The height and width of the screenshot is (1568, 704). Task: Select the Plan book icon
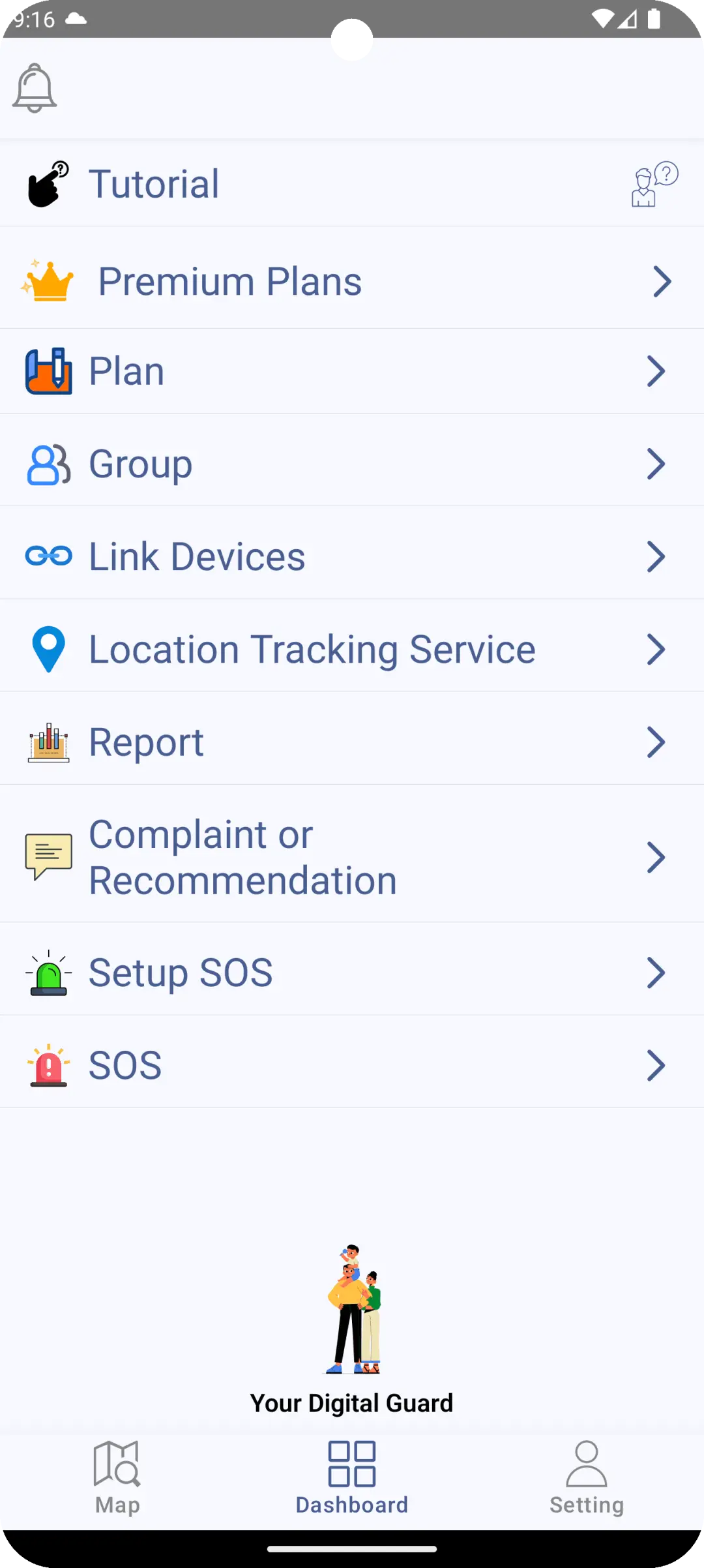click(48, 370)
